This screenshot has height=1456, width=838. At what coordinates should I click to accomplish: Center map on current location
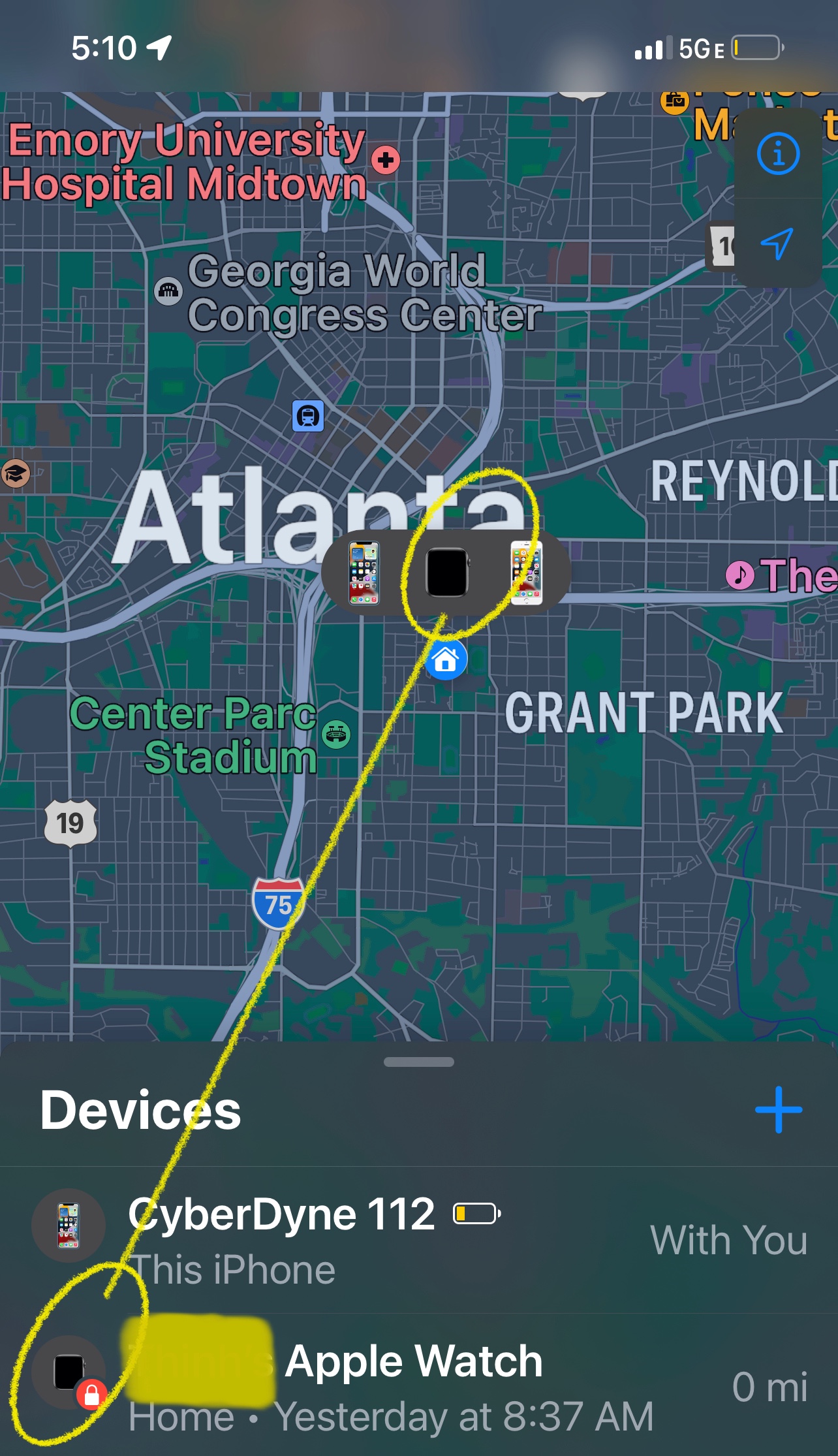click(x=777, y=244)
